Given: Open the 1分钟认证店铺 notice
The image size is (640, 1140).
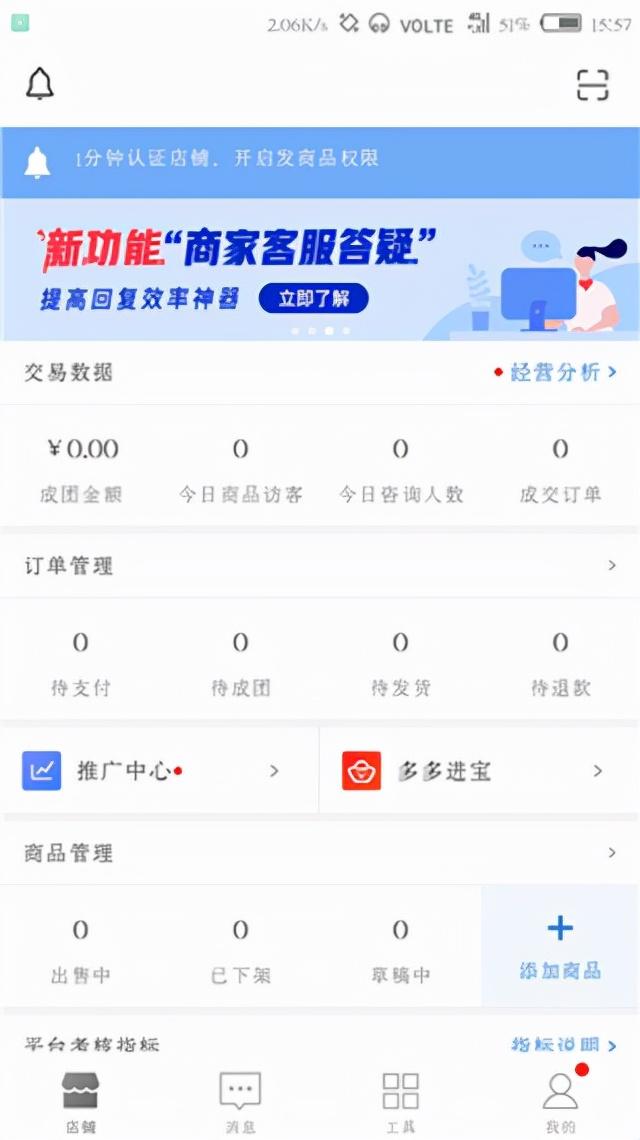Looking at the screenshot, I should click(x=227, y=159).
